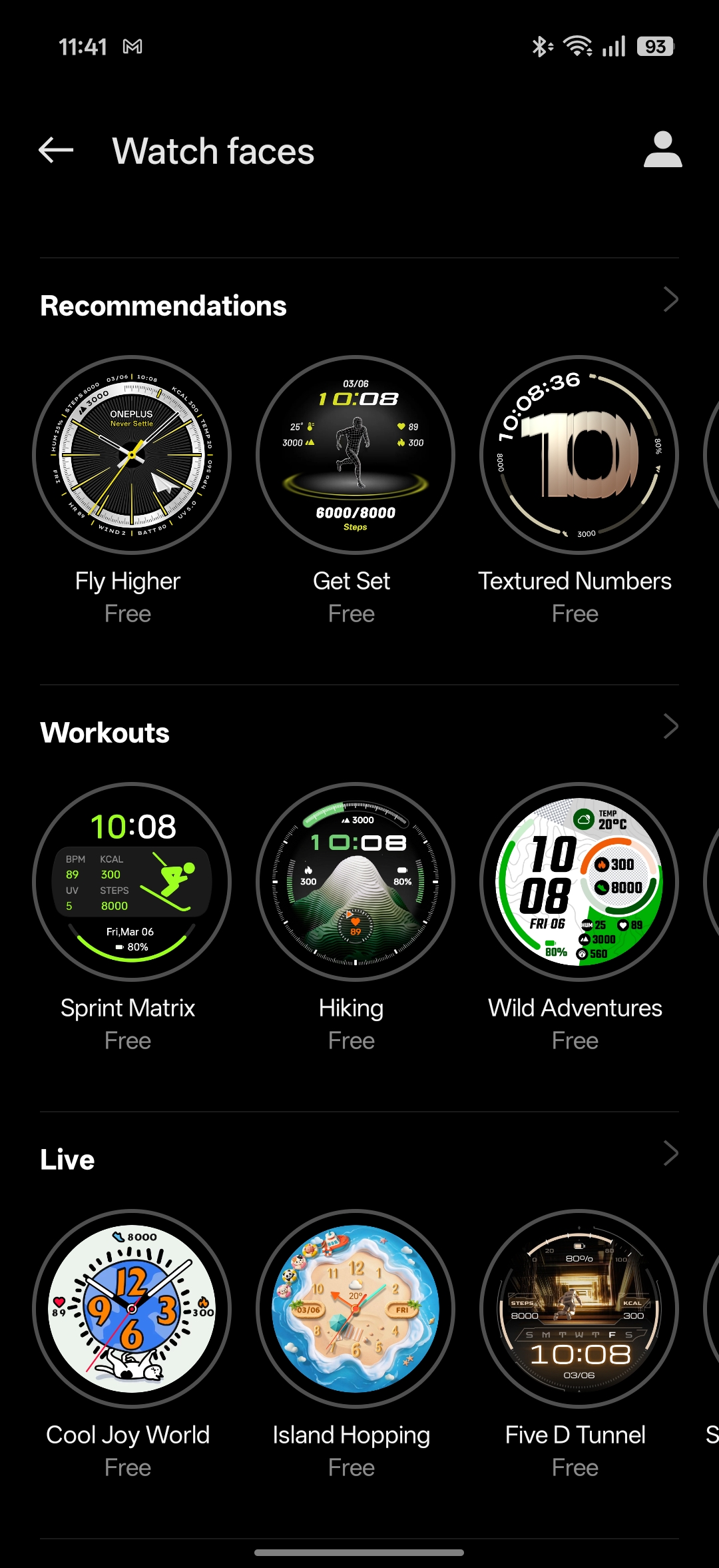
Task: Tap the time display in the status bar
Action: (x=83, y=47)
